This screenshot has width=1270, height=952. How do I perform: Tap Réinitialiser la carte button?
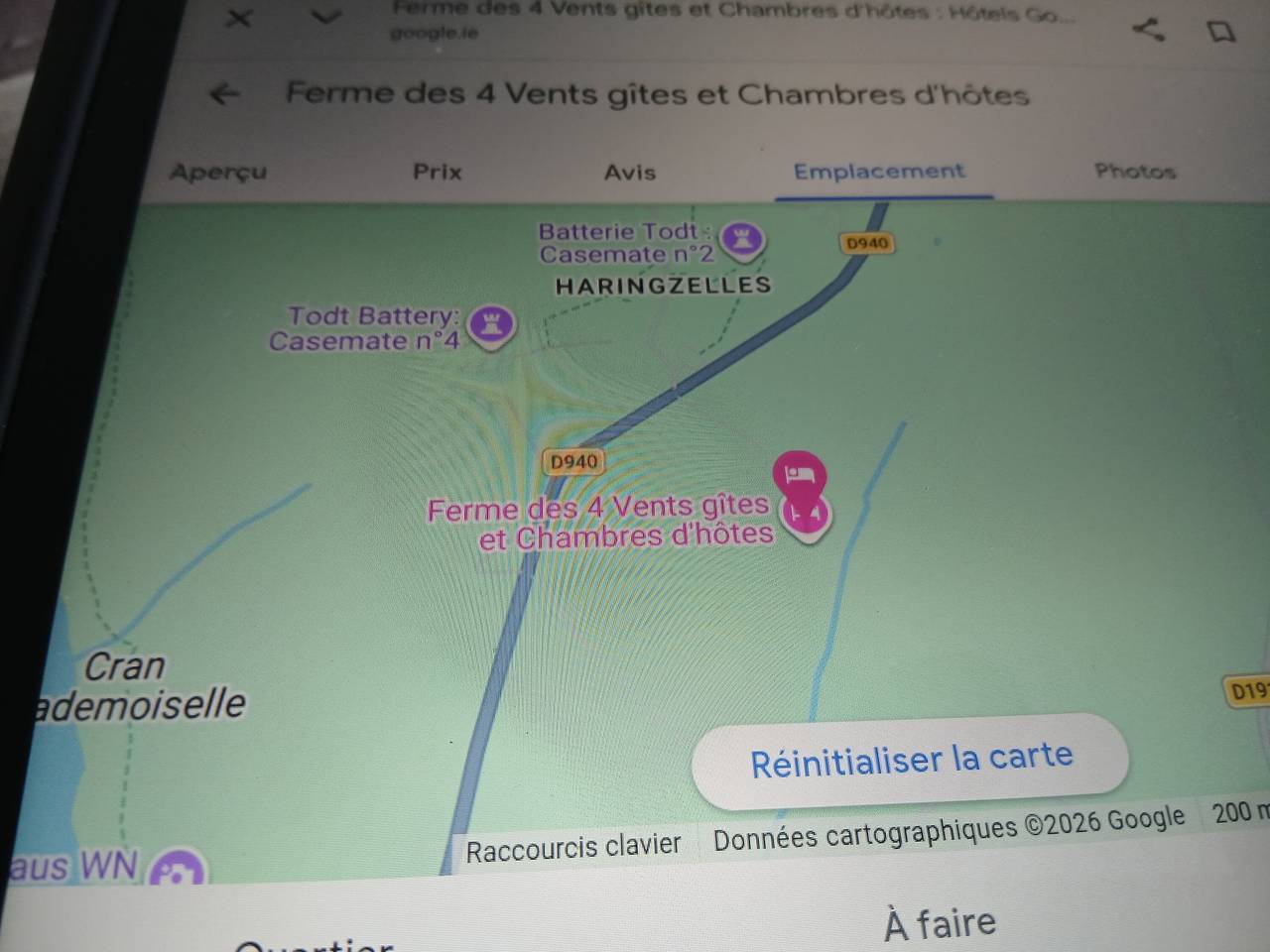911,760
